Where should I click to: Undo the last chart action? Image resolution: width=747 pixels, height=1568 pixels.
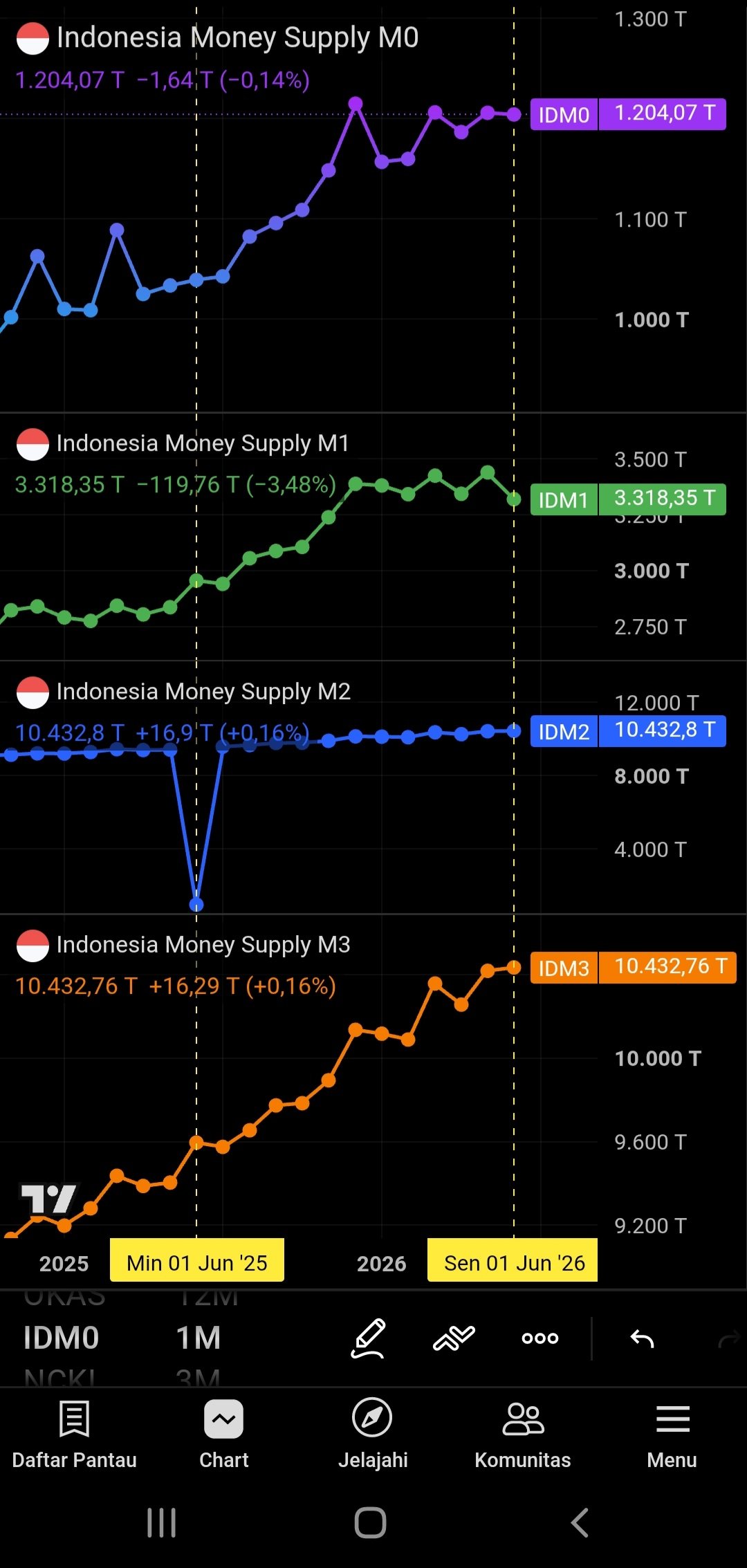pyautogui.click(x=643, y=1339)
